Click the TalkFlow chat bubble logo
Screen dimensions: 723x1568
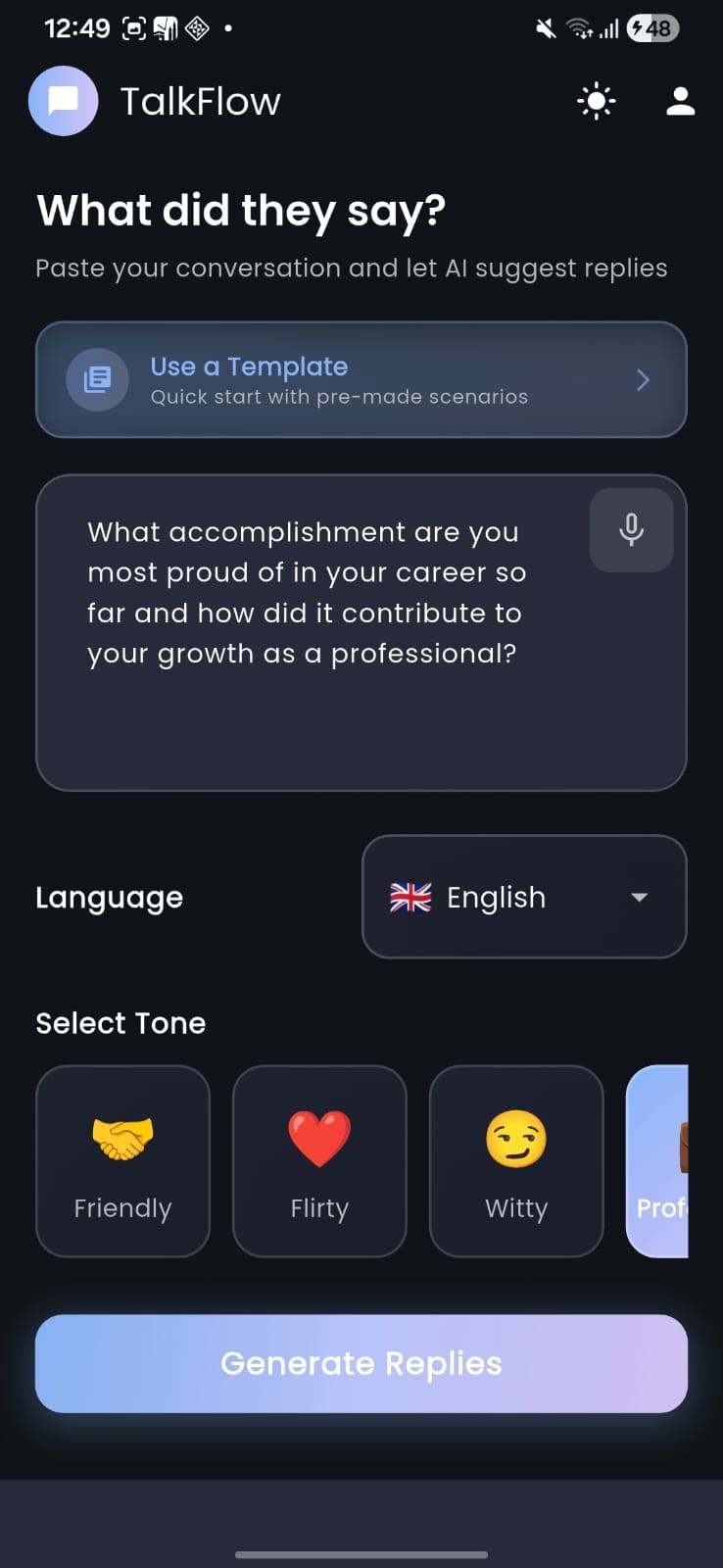click(x=63, y=100)
